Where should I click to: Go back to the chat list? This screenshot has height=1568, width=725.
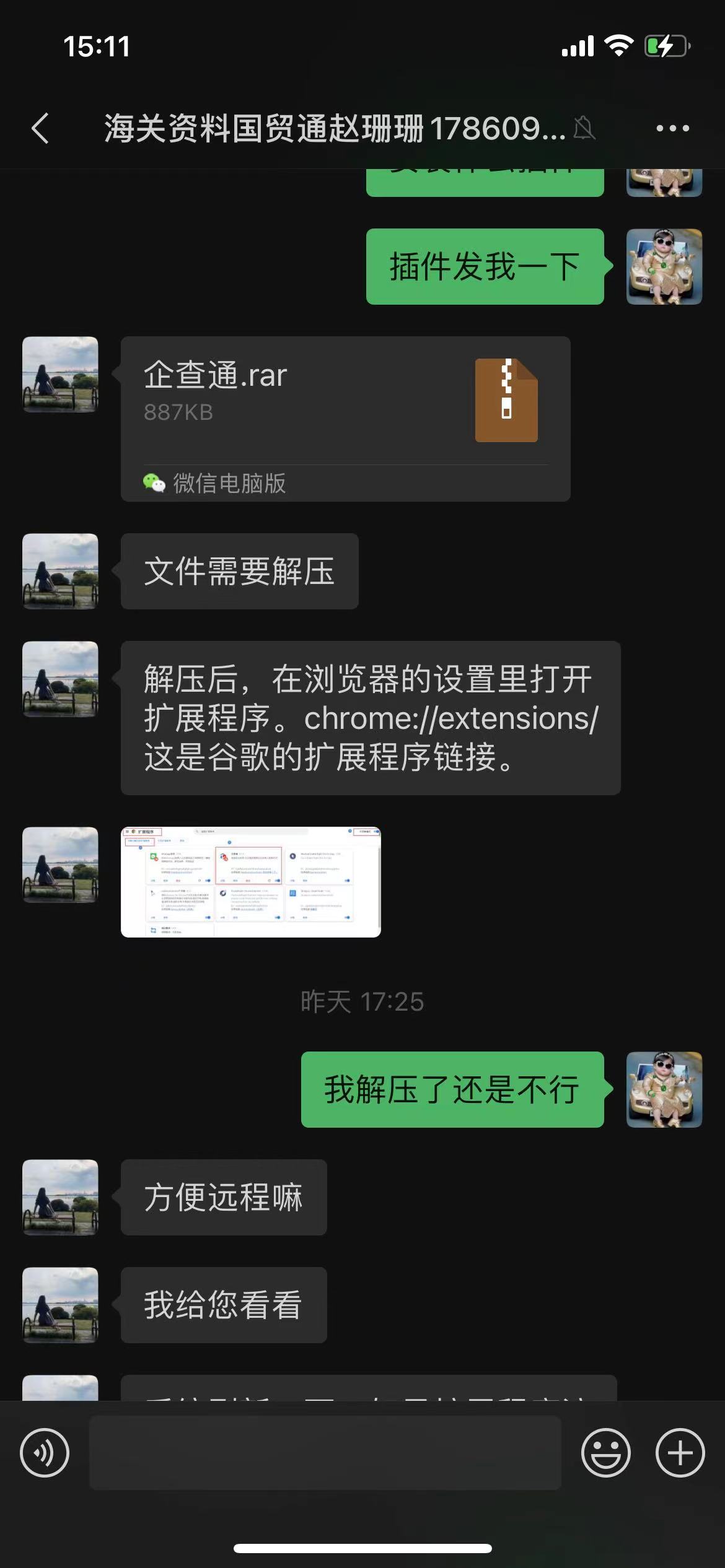(40, 129)
